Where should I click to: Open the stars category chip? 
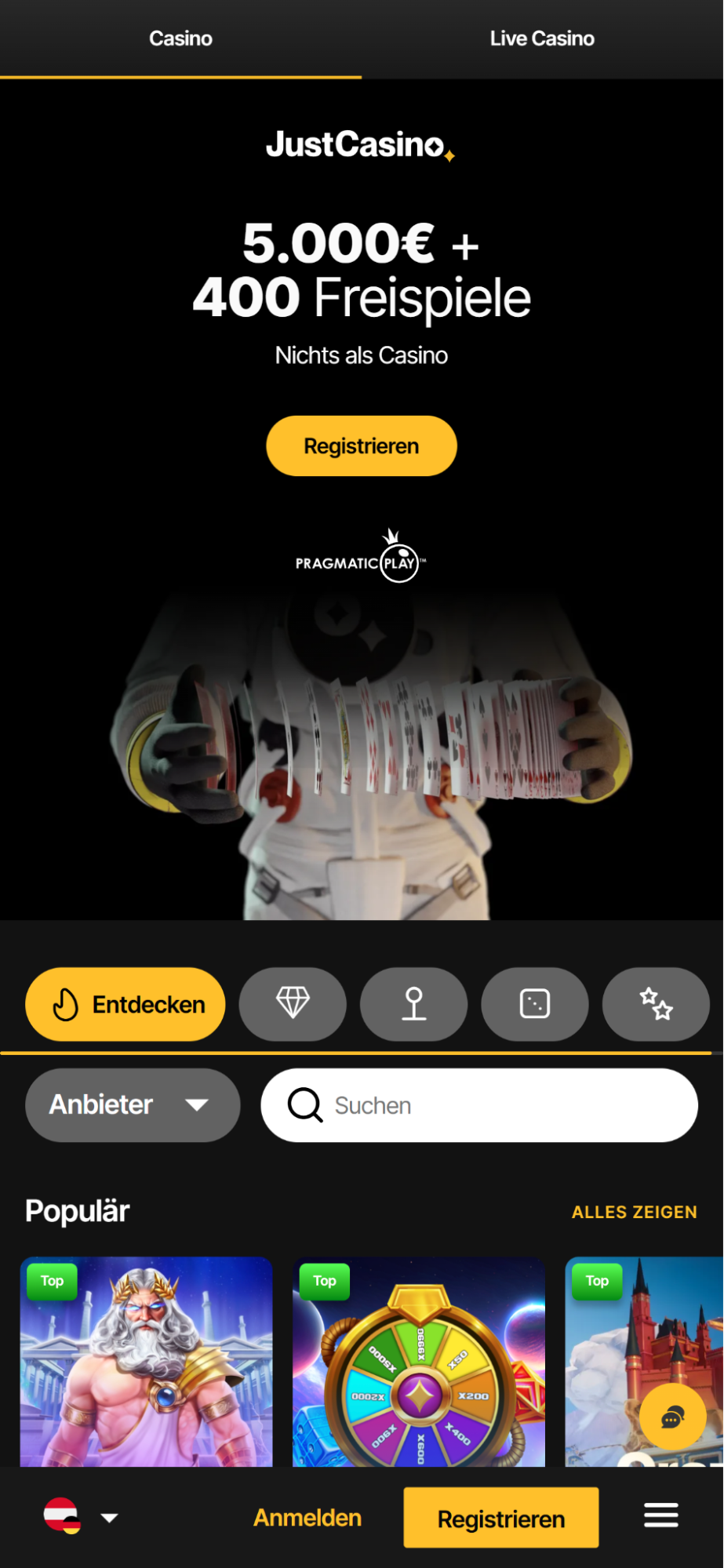(x=656, y=1004)
